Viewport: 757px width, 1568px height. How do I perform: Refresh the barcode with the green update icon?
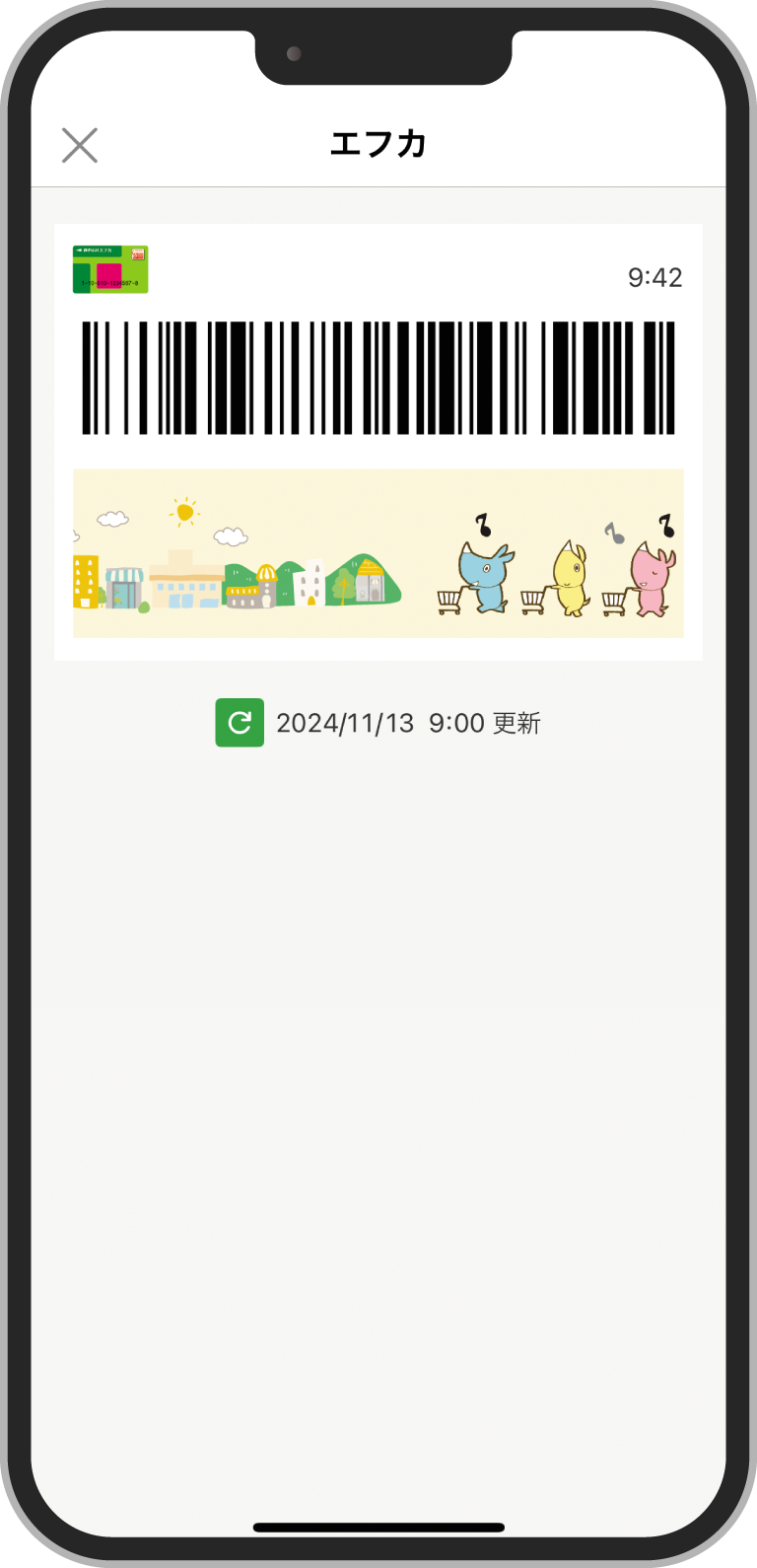(240, 723)
